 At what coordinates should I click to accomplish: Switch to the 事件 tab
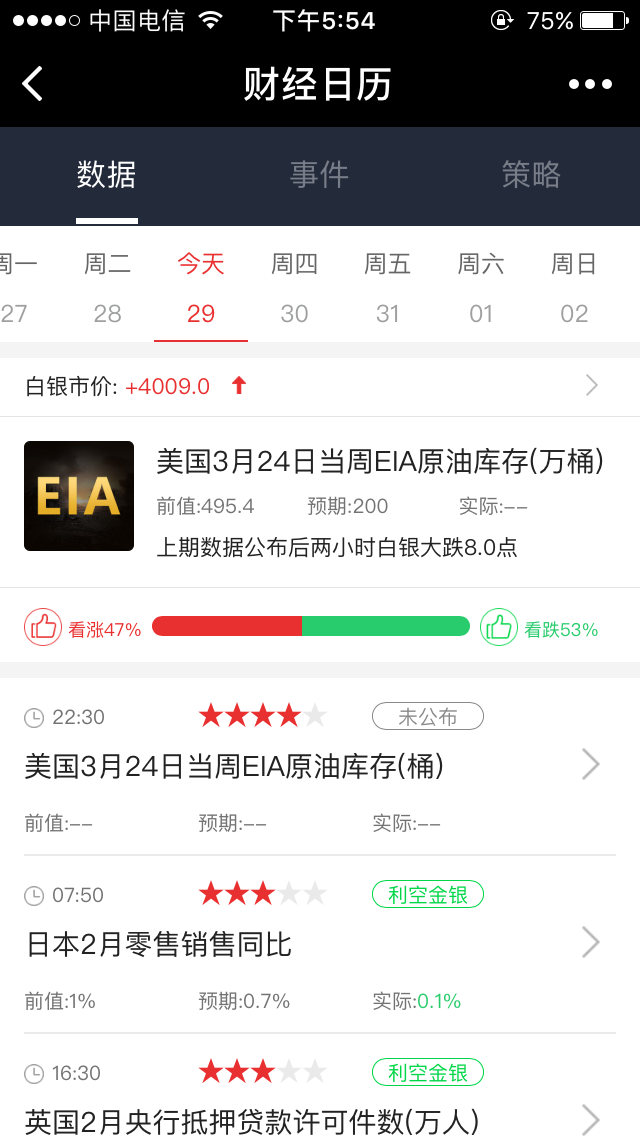[x=319, y=175]
